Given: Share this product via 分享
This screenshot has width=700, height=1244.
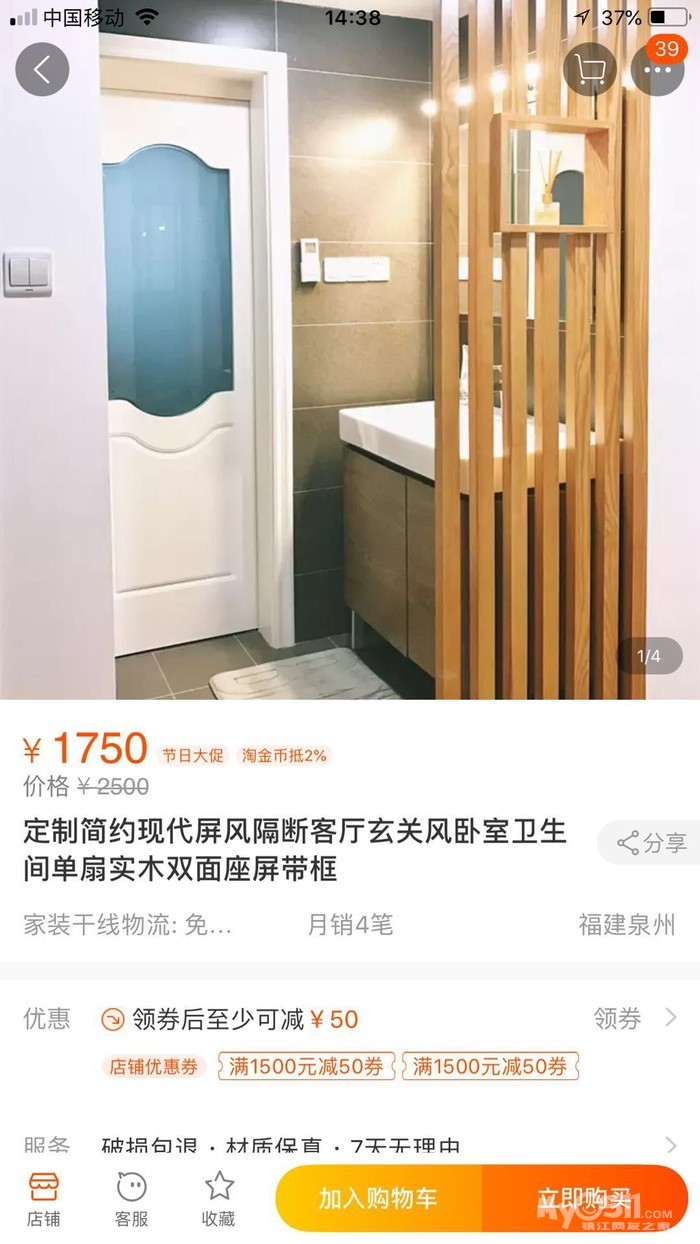Looking at the screenshot, I should tap(650, 842).
